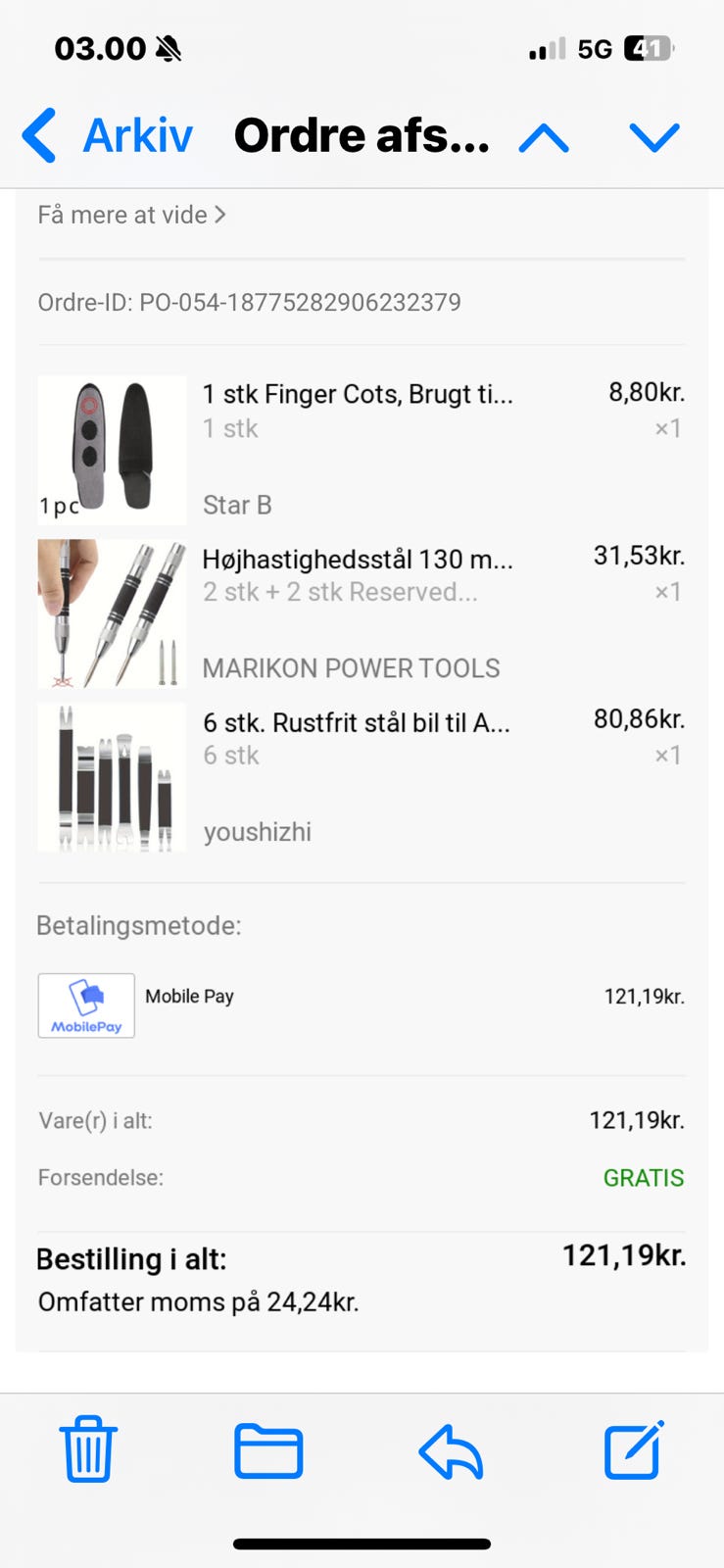Jump to the next email
Image resolution: width=724 pixels, height=1568 pixels.
tap(654, 137)
